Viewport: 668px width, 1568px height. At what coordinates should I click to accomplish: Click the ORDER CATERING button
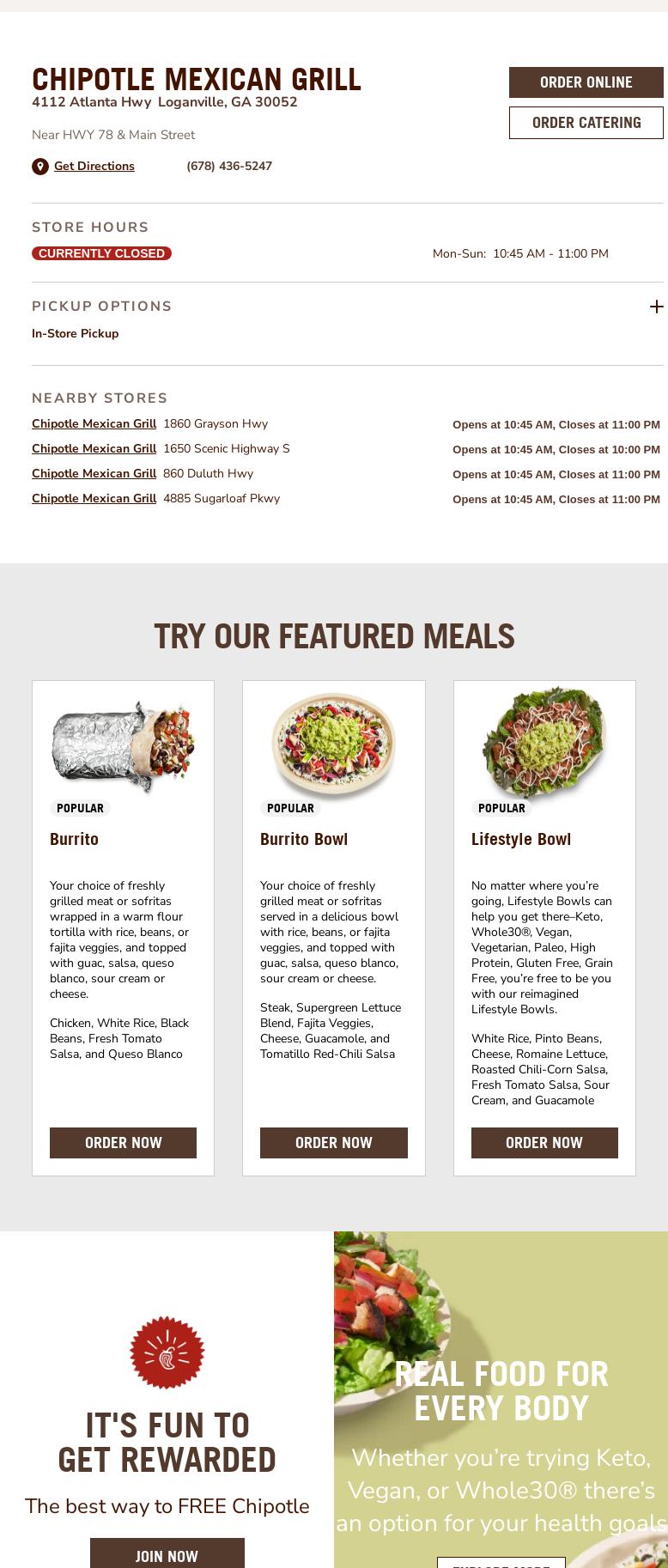(x=586, y=122)
